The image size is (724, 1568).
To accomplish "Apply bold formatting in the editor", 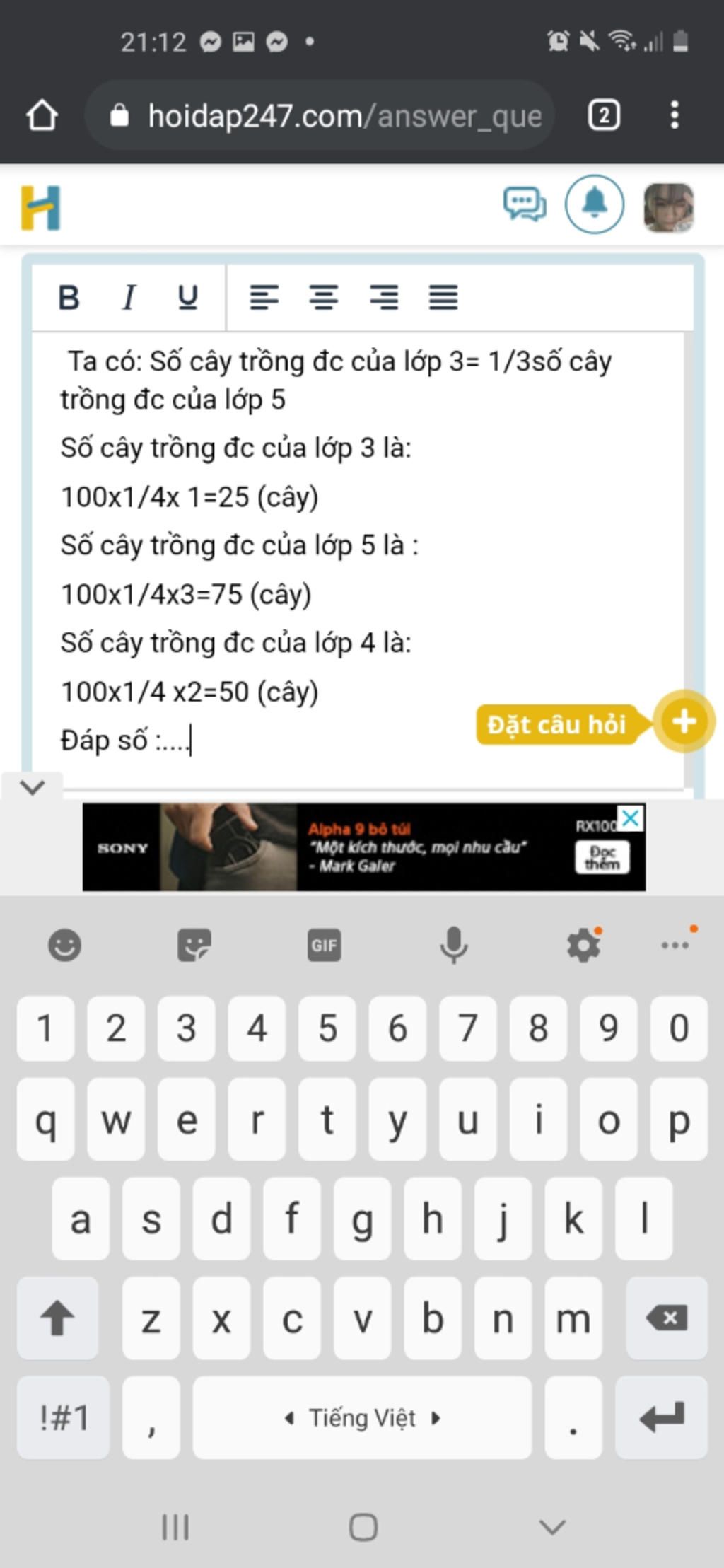I will (69, 297).
